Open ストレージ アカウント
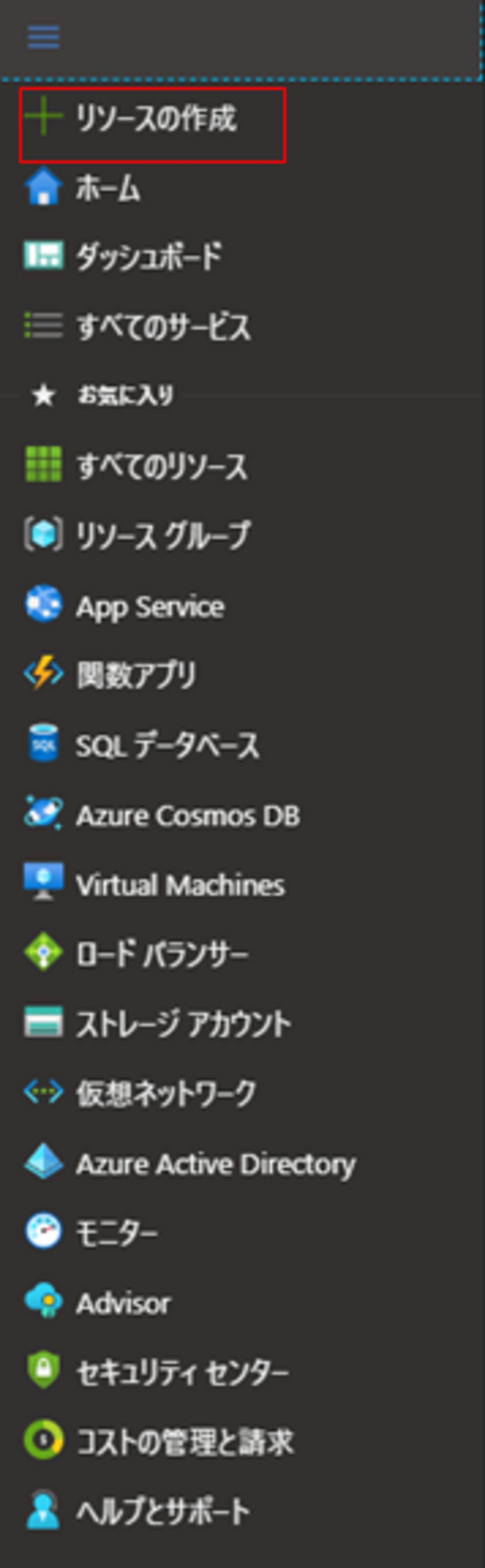485x1568 pixels. tap(183, 1023)
